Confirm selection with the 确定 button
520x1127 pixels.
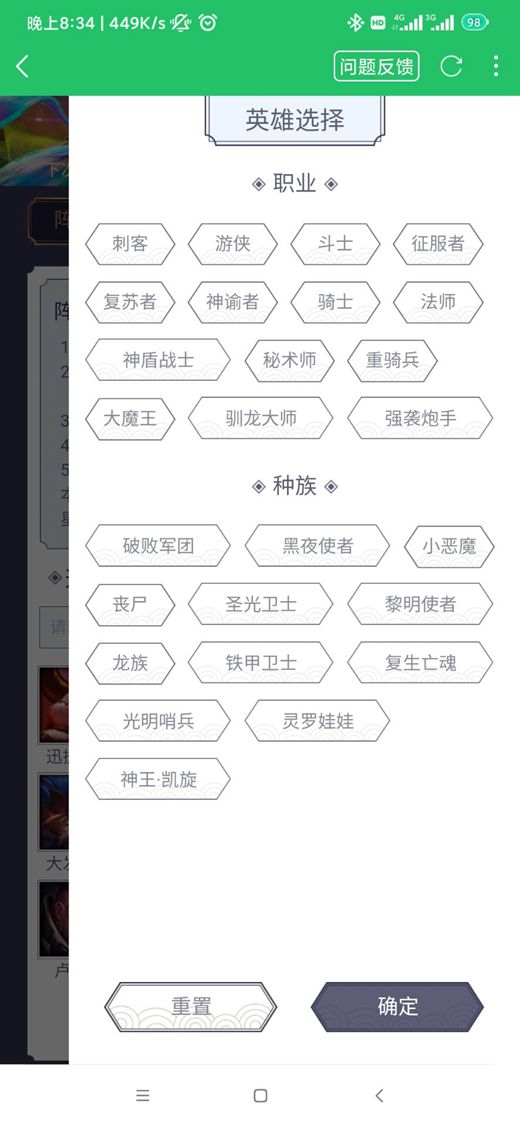point(398,1006)
